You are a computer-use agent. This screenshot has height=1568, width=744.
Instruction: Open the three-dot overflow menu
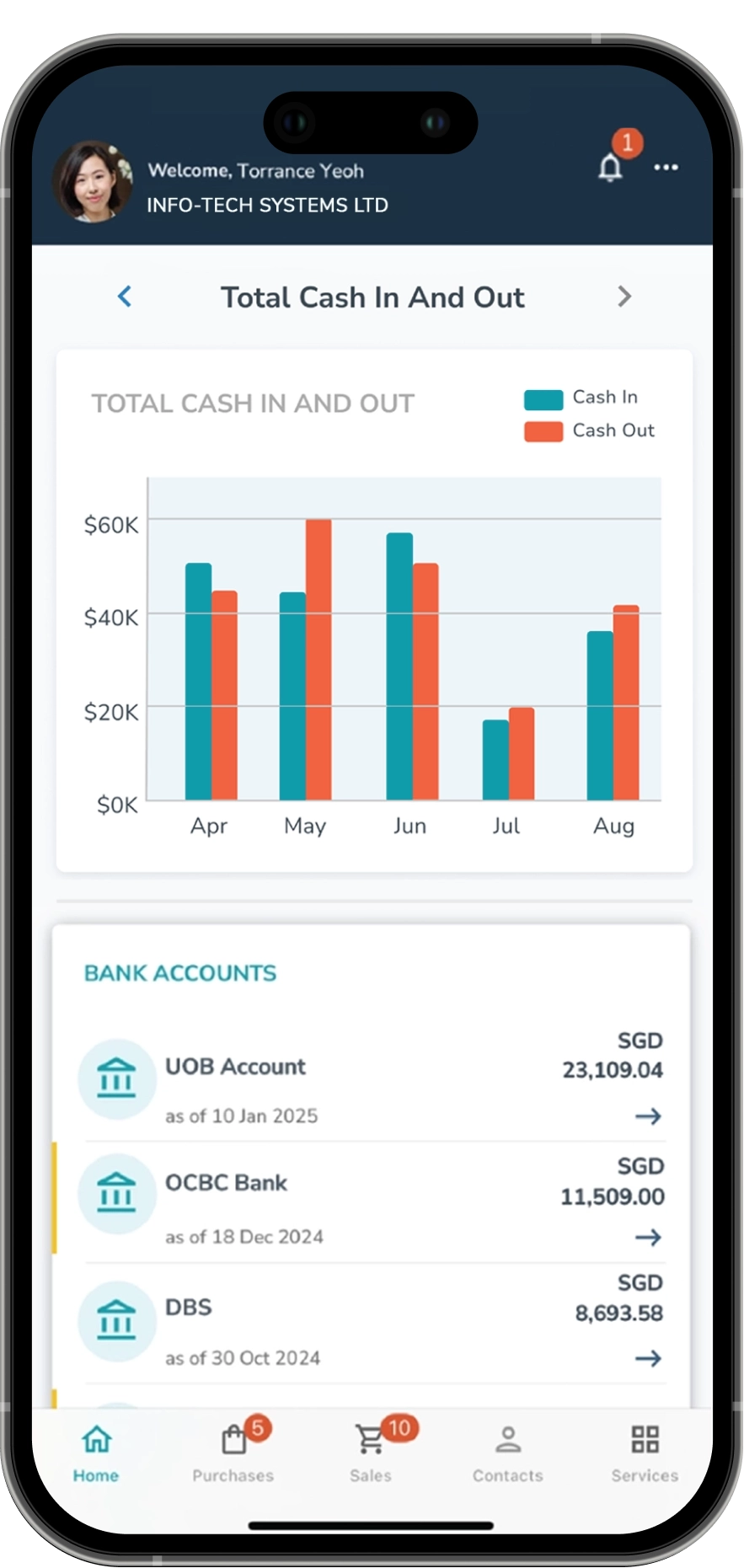tap(666, 168)
